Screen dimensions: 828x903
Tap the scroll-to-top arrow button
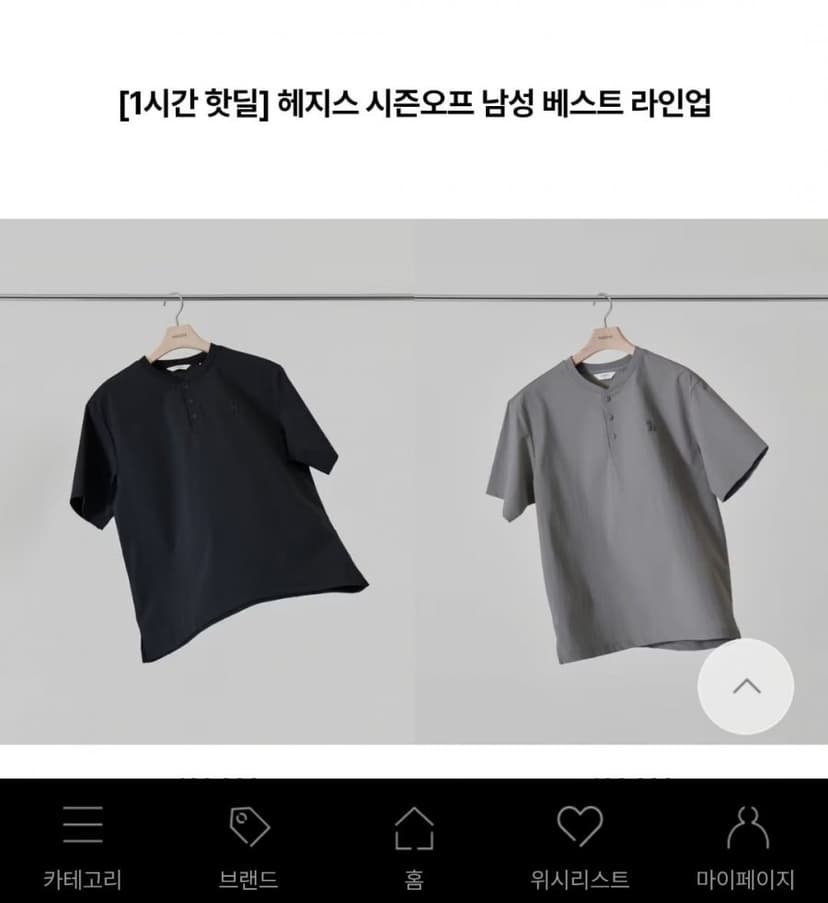point(746,686)
